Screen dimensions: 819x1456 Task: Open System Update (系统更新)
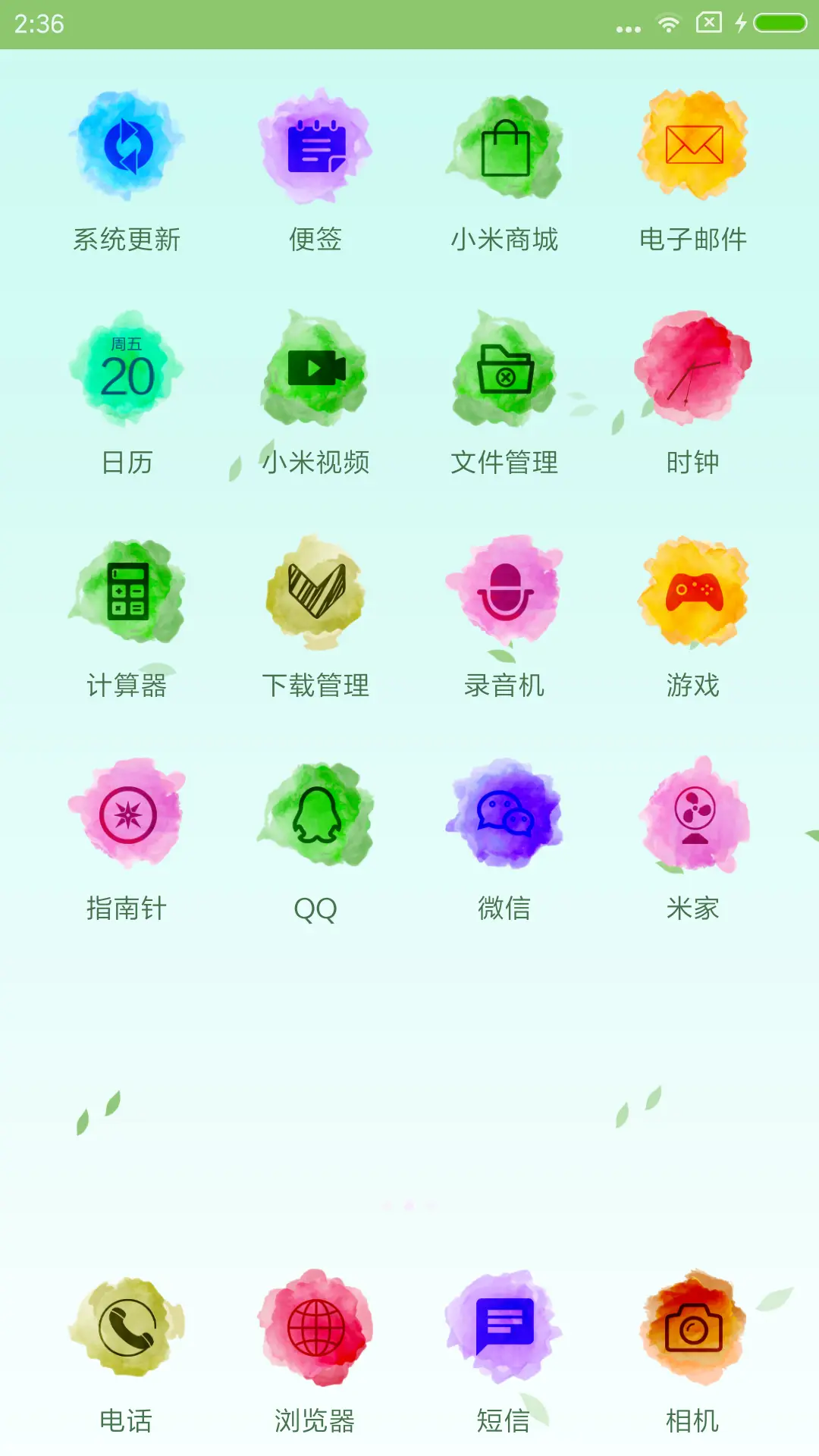click(x=125, y=148)
